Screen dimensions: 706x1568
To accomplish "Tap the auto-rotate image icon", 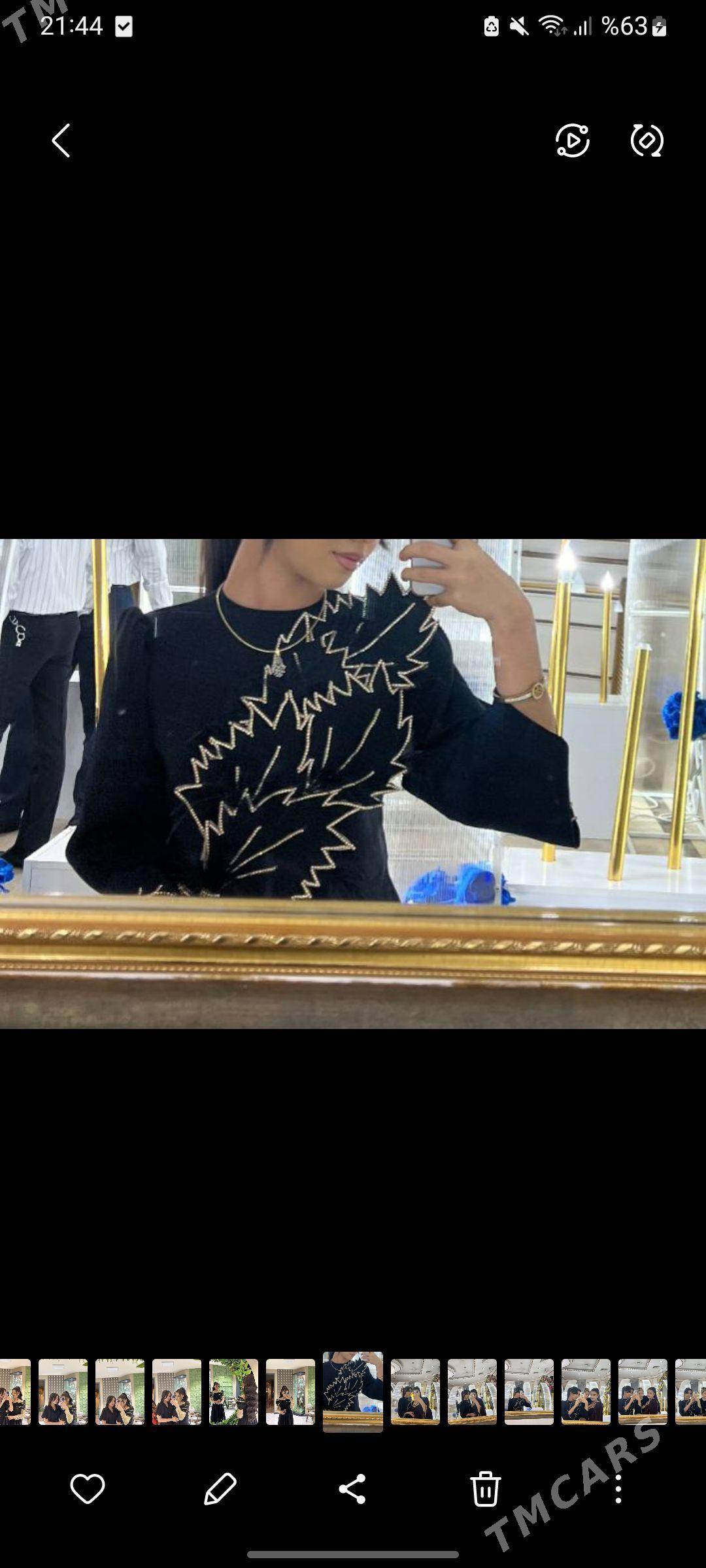I will (x=647, y=140).
